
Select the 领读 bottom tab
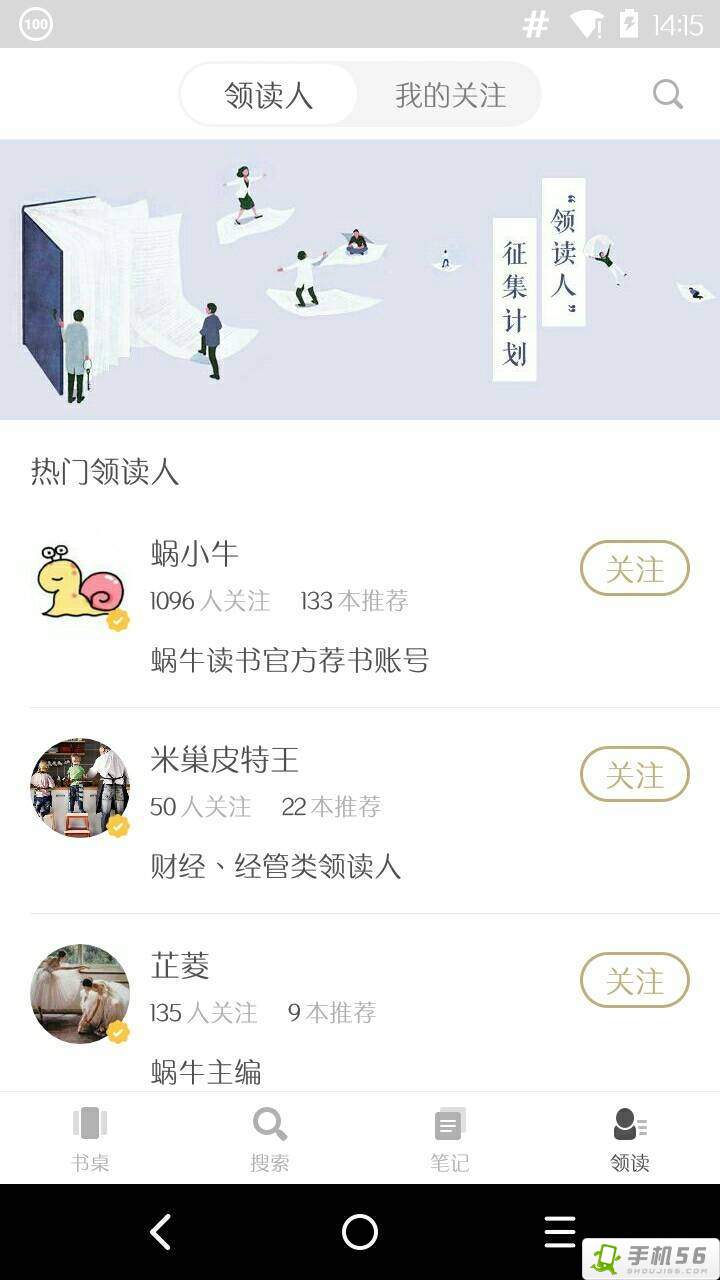pyautogui.click(x=630, y=1138)
